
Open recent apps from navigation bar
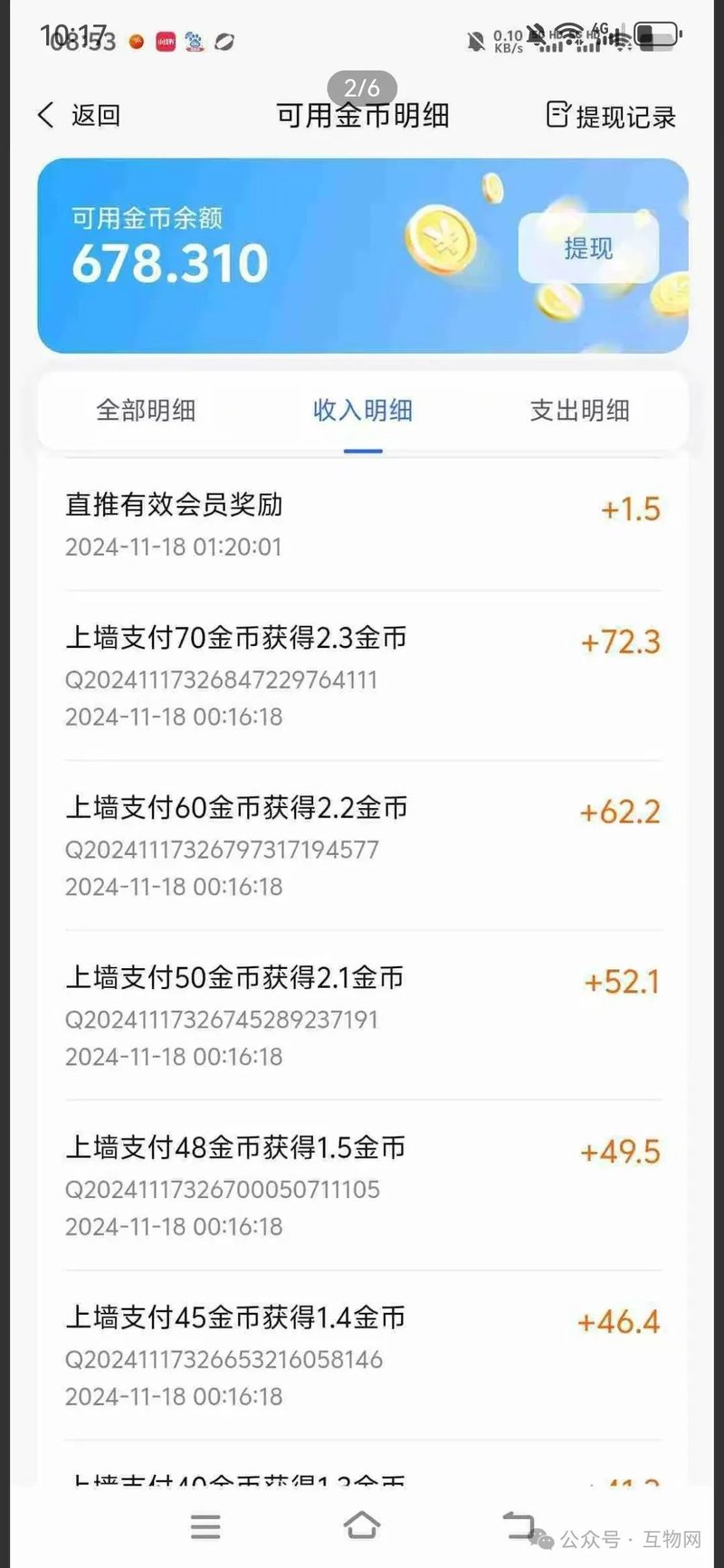206,1526
